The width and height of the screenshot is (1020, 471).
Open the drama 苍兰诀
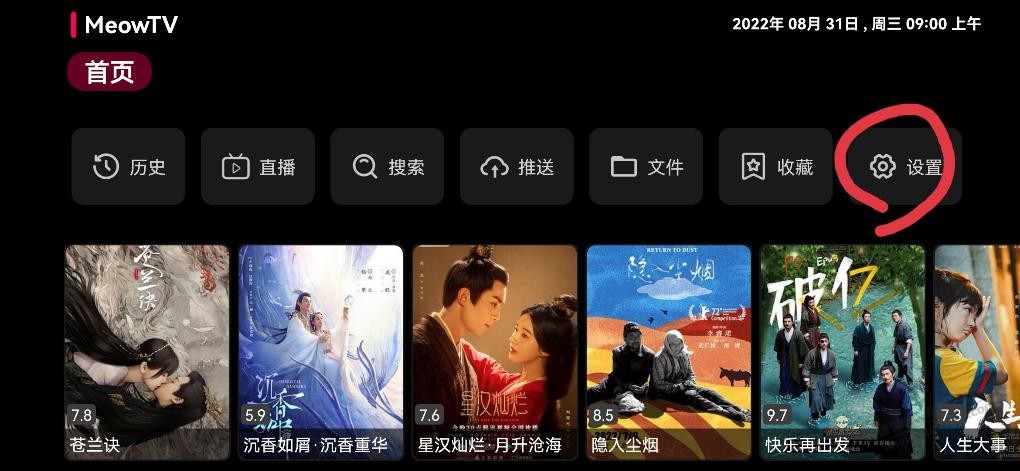coord(147,350)
